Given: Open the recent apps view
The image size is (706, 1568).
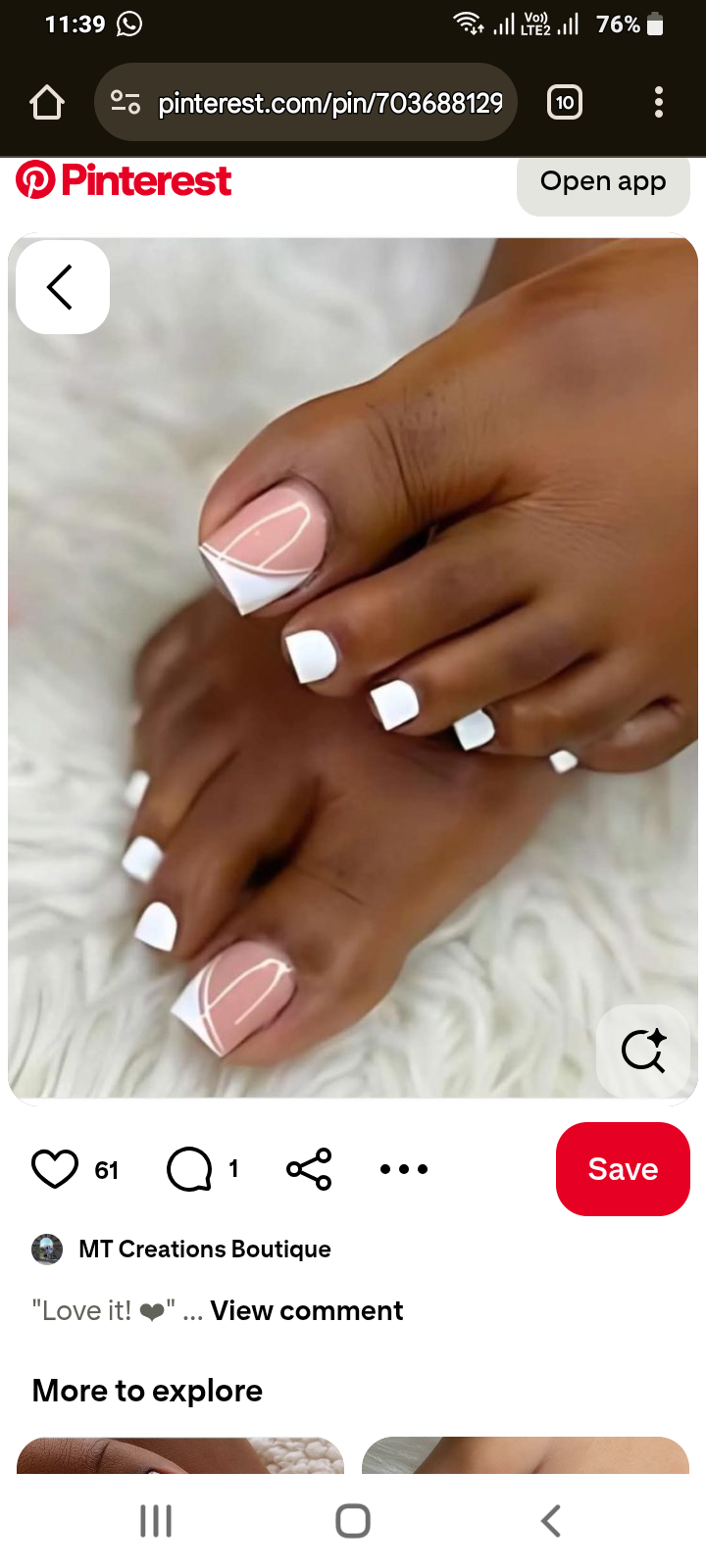Looking at the screenshot, I should point(156,1521).
